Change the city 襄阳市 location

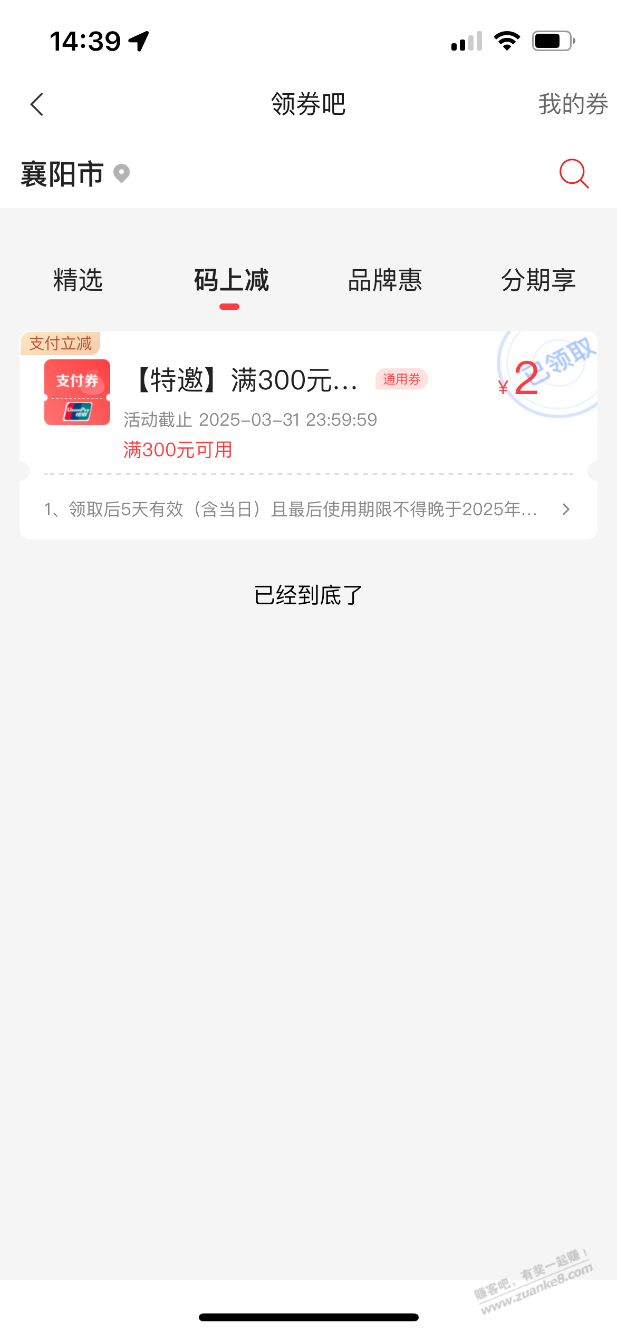coord(76,174)
